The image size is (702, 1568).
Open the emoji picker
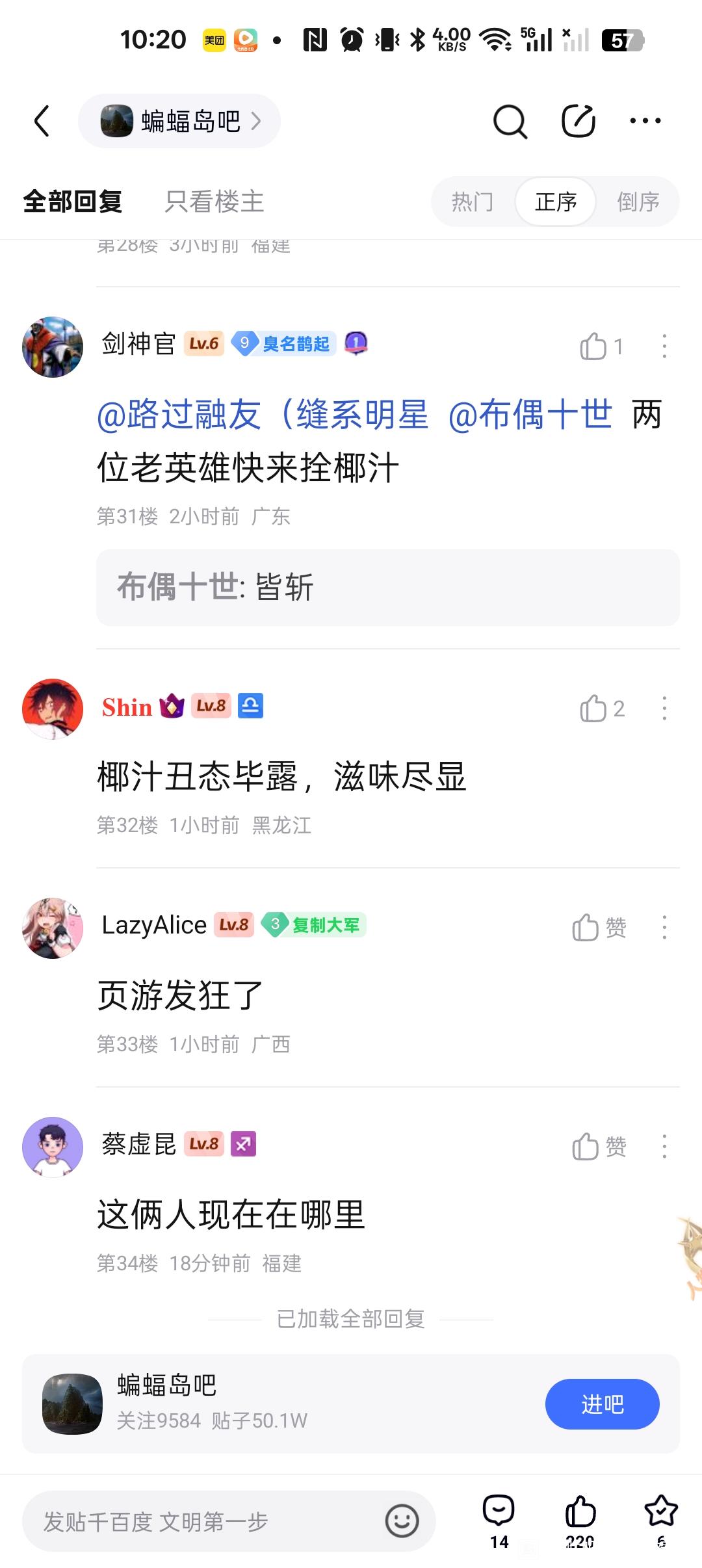pos(402,1521)
